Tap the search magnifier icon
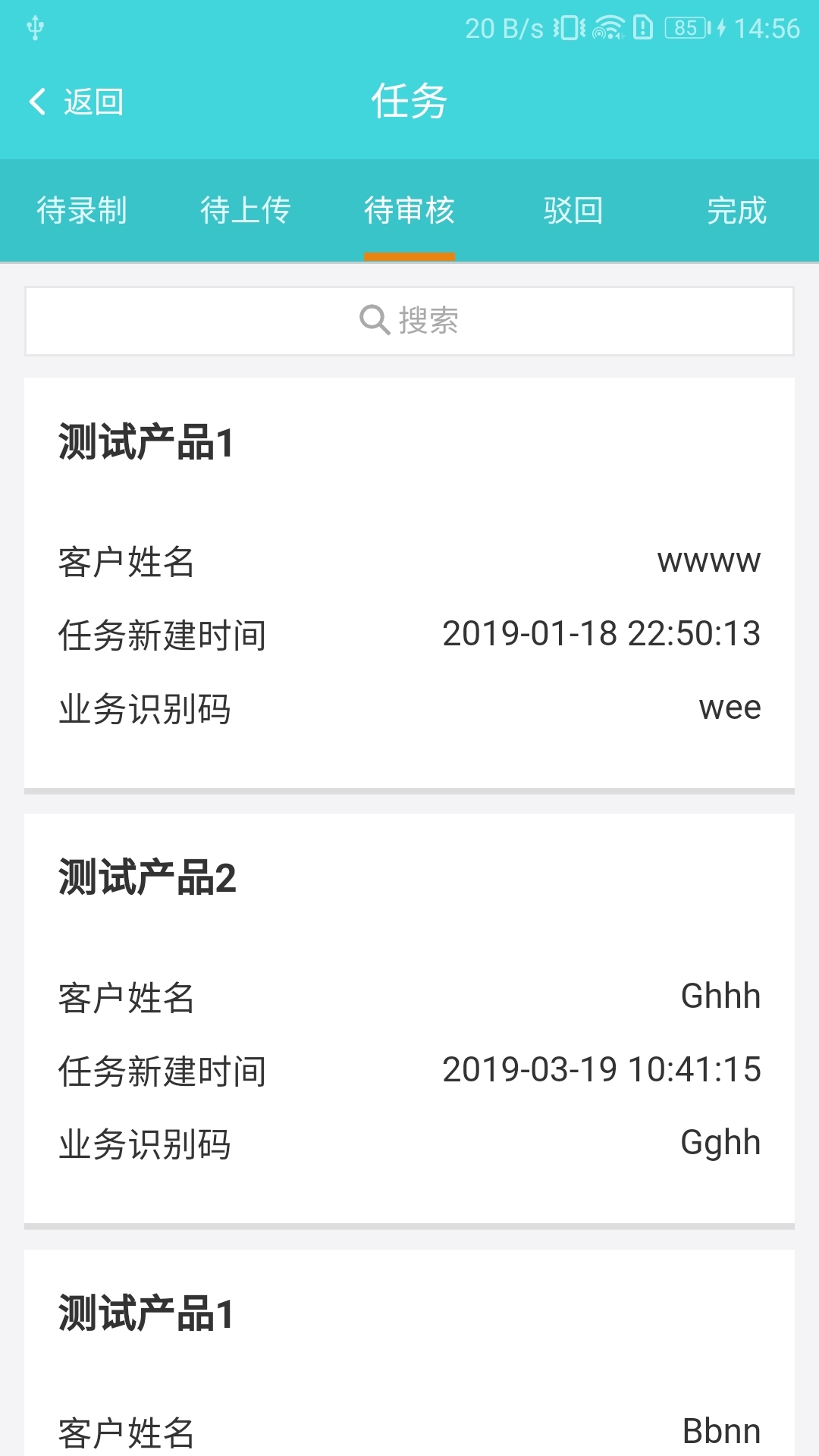 click(x=372, y=320)
